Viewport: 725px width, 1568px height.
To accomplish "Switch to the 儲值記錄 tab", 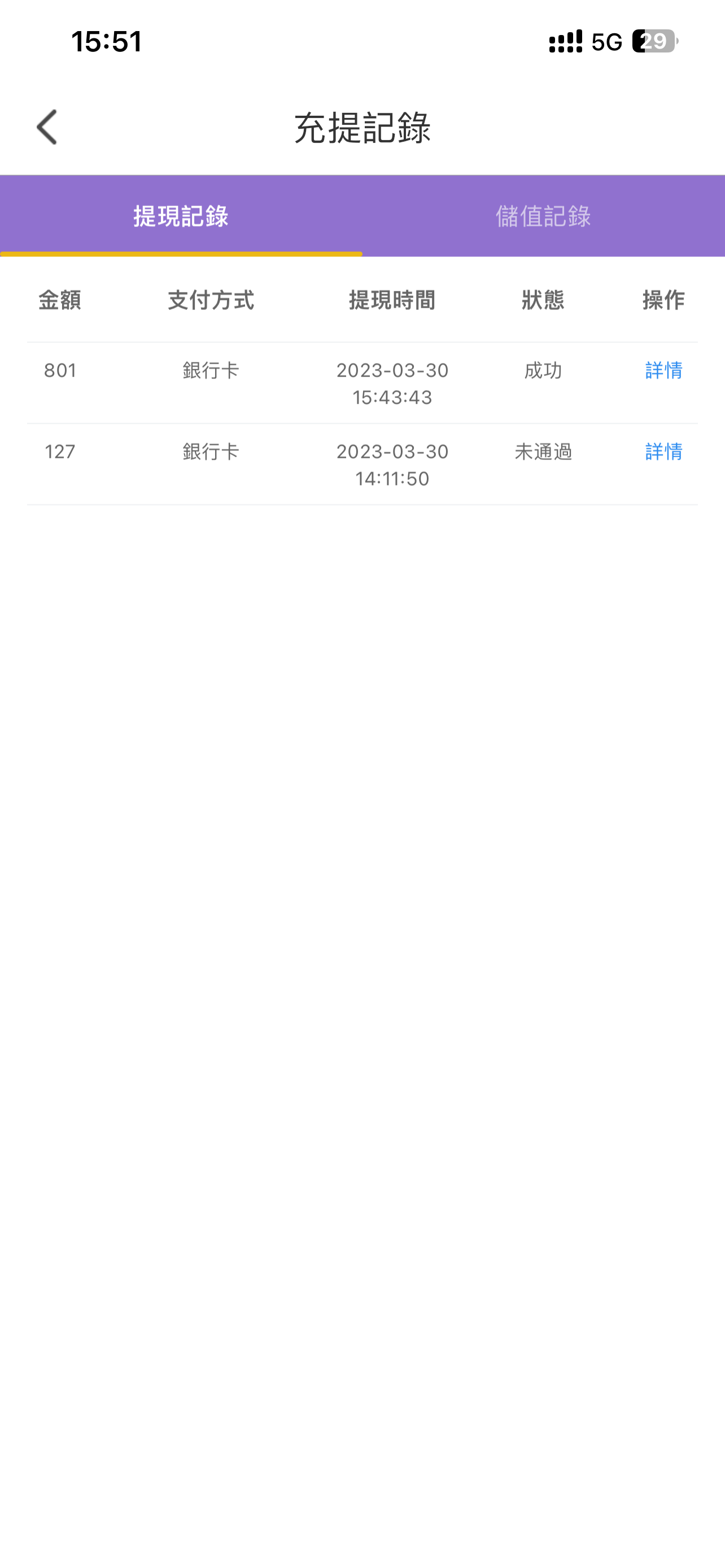I will pos(544,216).
